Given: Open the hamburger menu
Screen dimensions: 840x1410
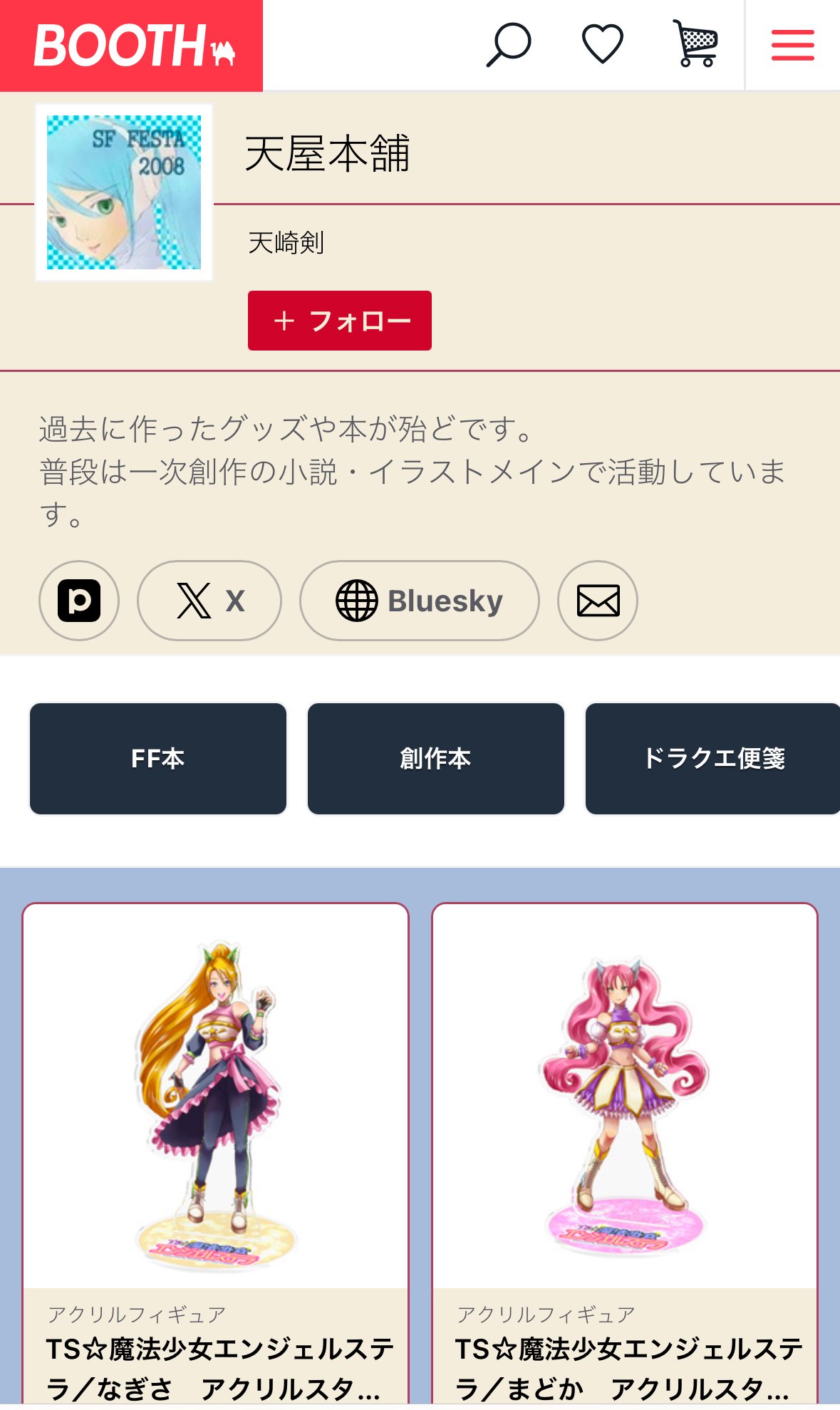Looking at the screenshot, I should click(x=792, y=46).
